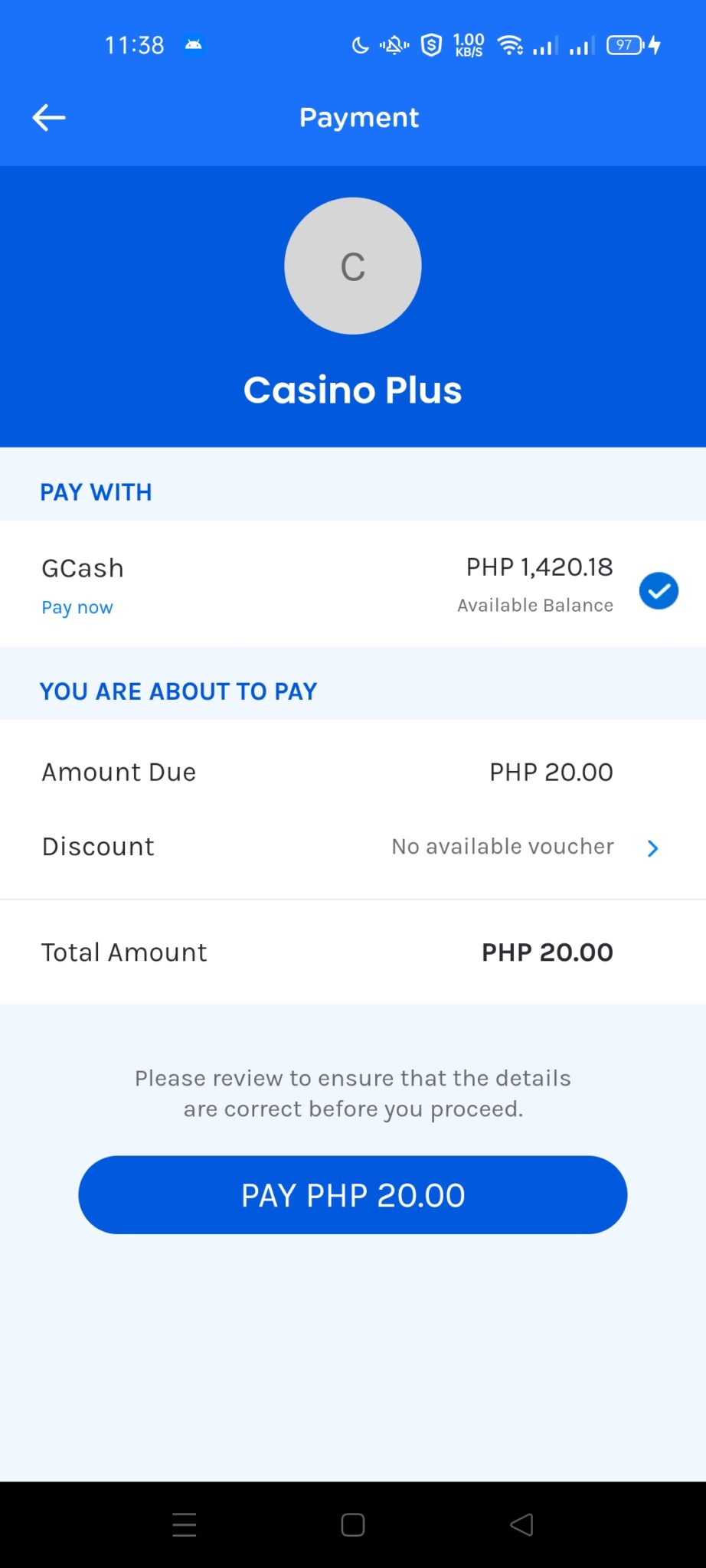
Task: Select GCash via the blue checkmark
Action: coord(659,590)
